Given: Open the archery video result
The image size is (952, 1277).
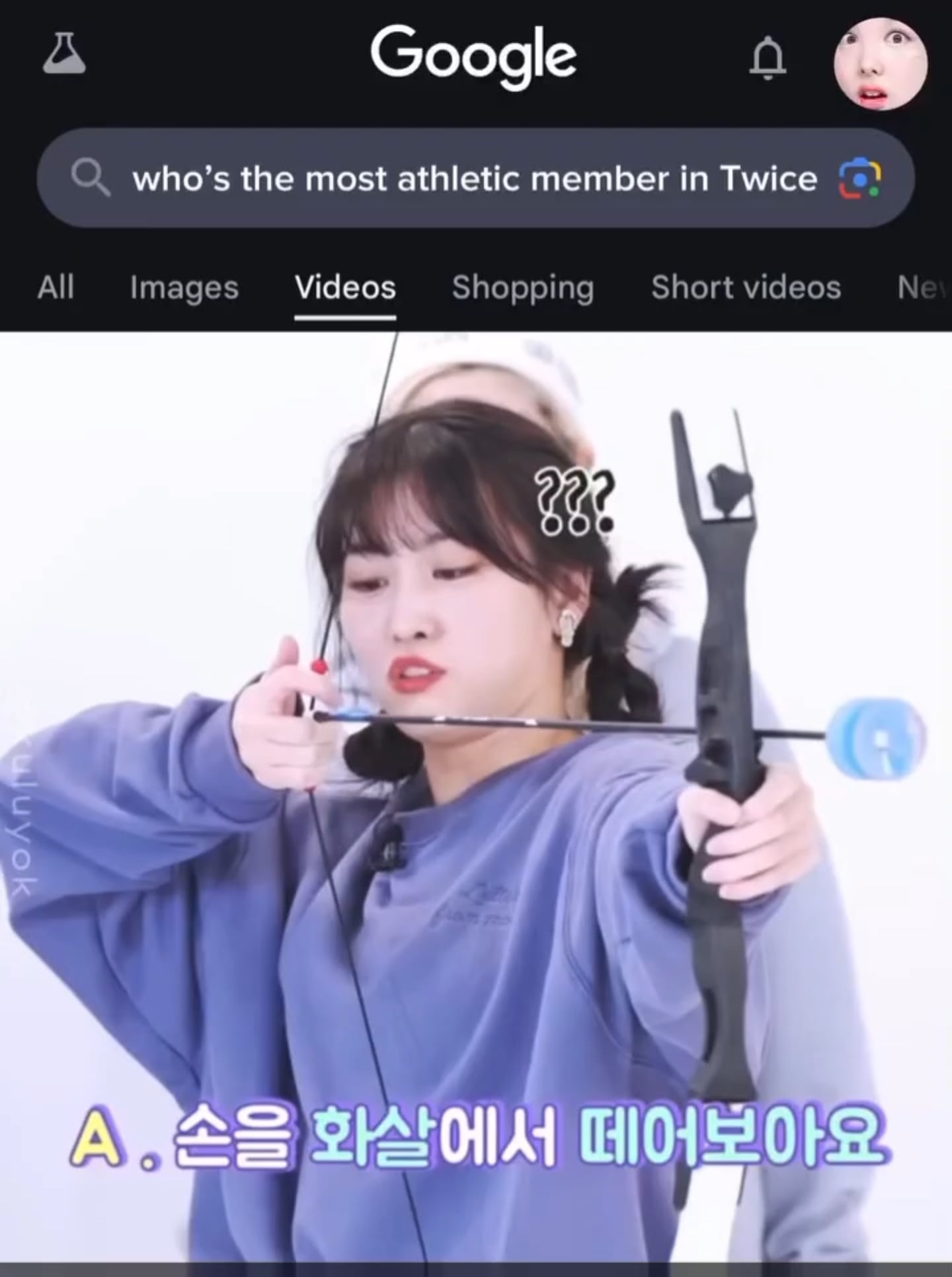Looking at the screenshot, I should tap(476, 793).
